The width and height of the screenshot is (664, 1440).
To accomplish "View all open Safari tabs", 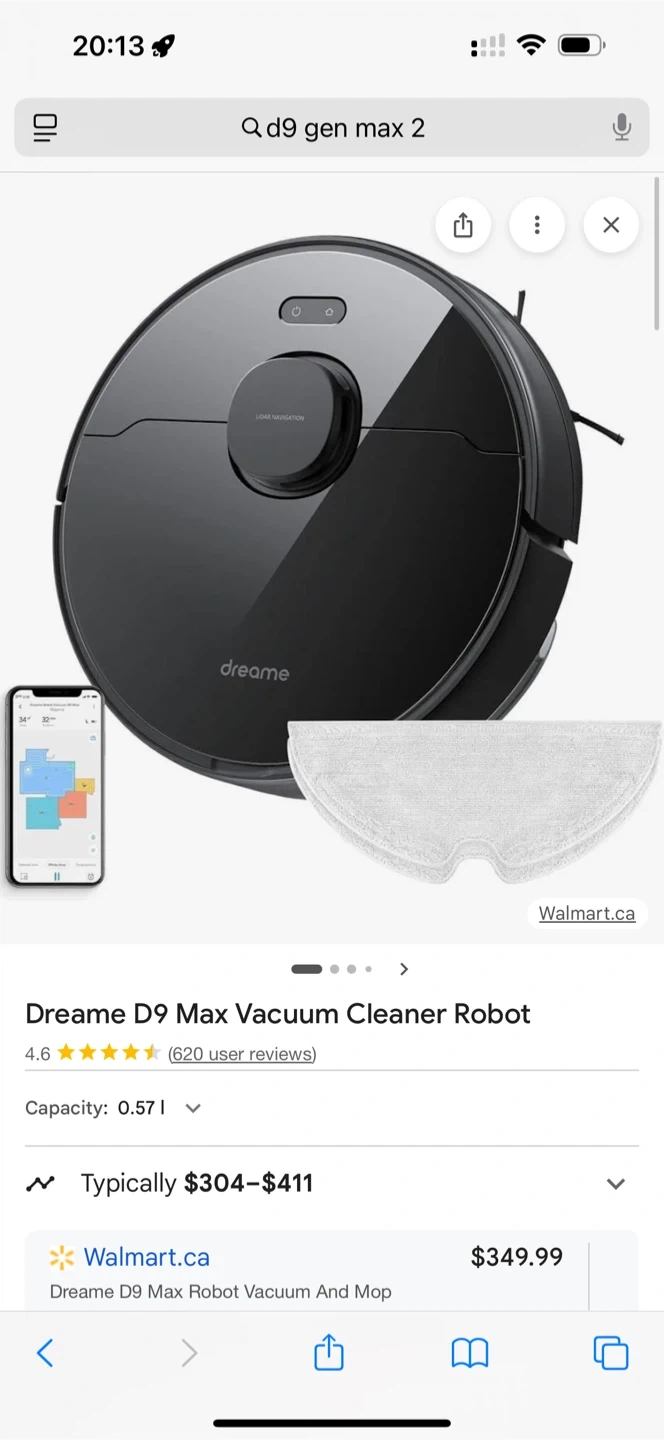I will 610,1354.
